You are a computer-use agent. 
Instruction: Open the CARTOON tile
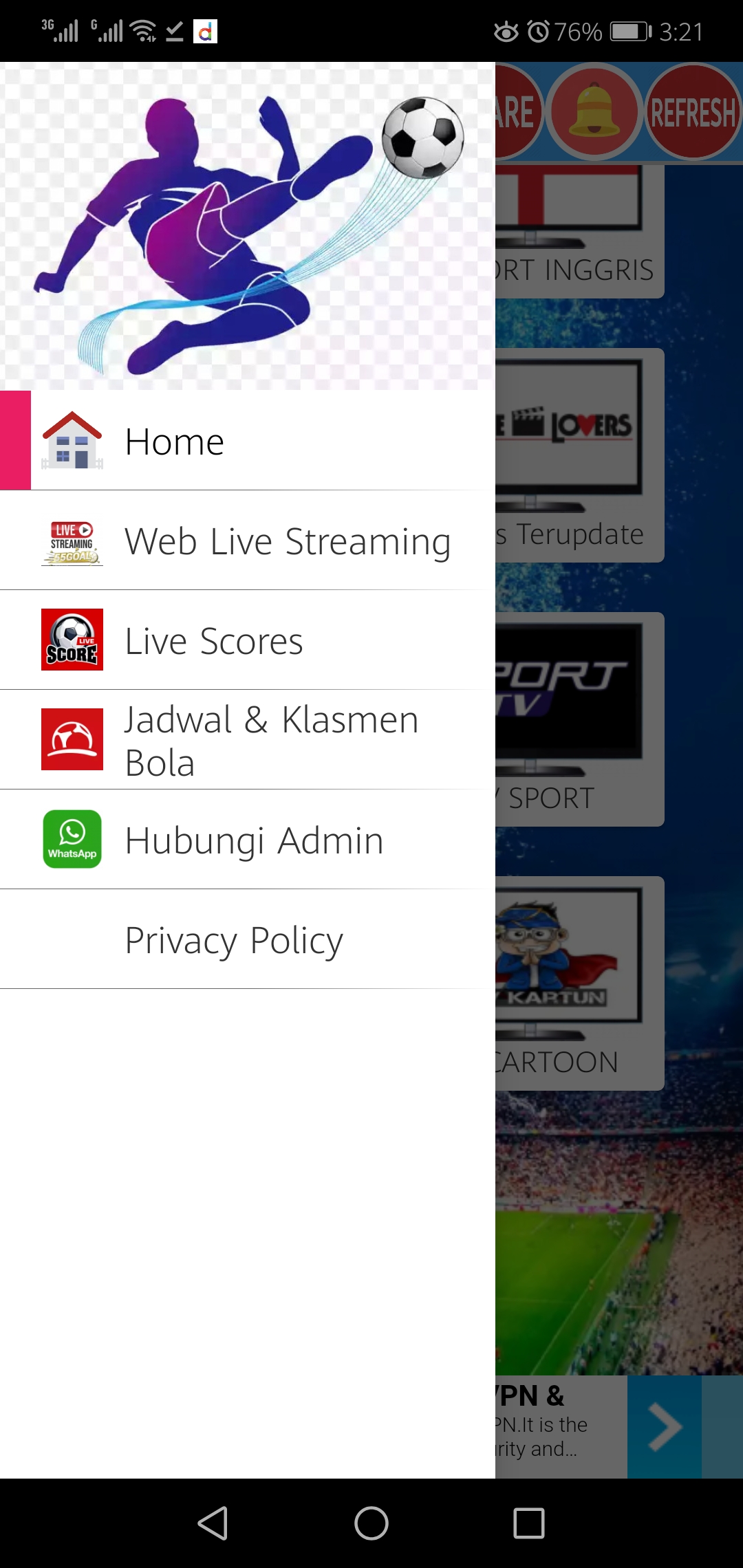click(579, 983)
